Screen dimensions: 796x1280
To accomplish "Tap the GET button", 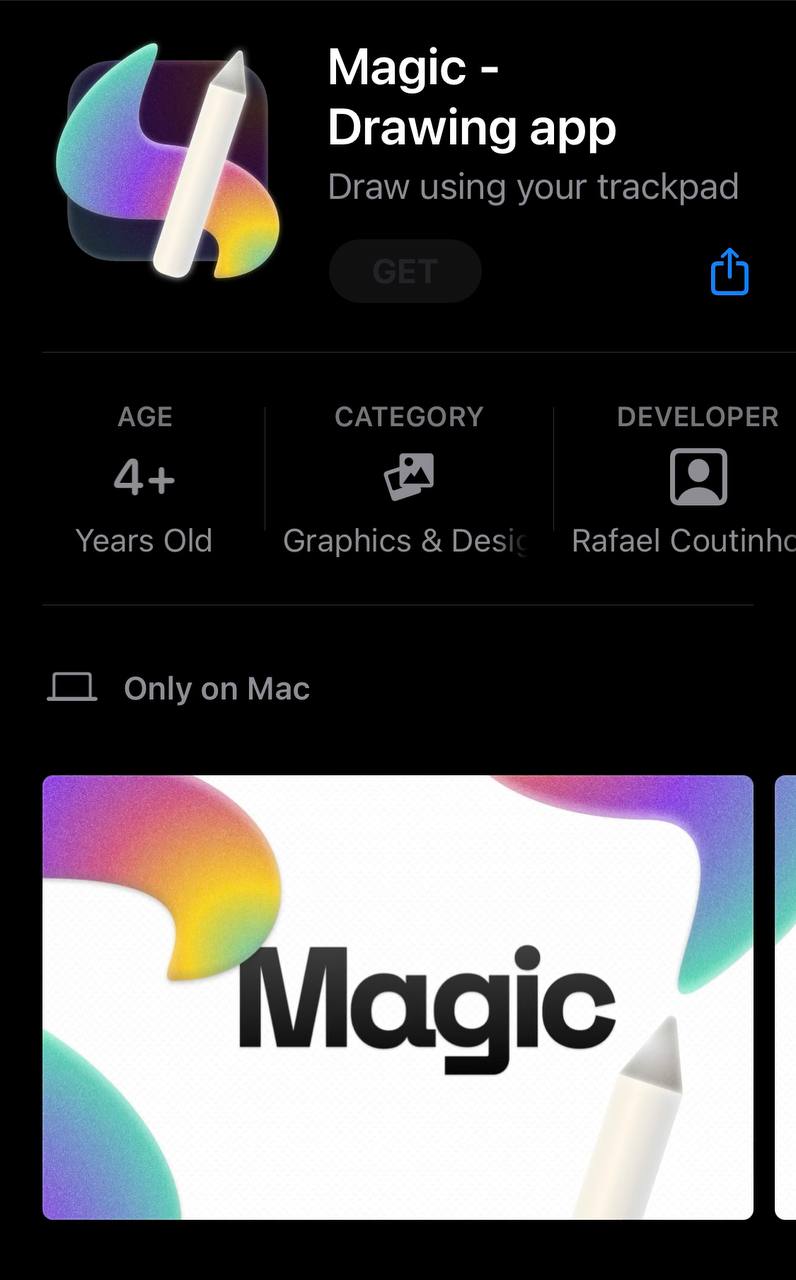I will [x=405, y=271].
